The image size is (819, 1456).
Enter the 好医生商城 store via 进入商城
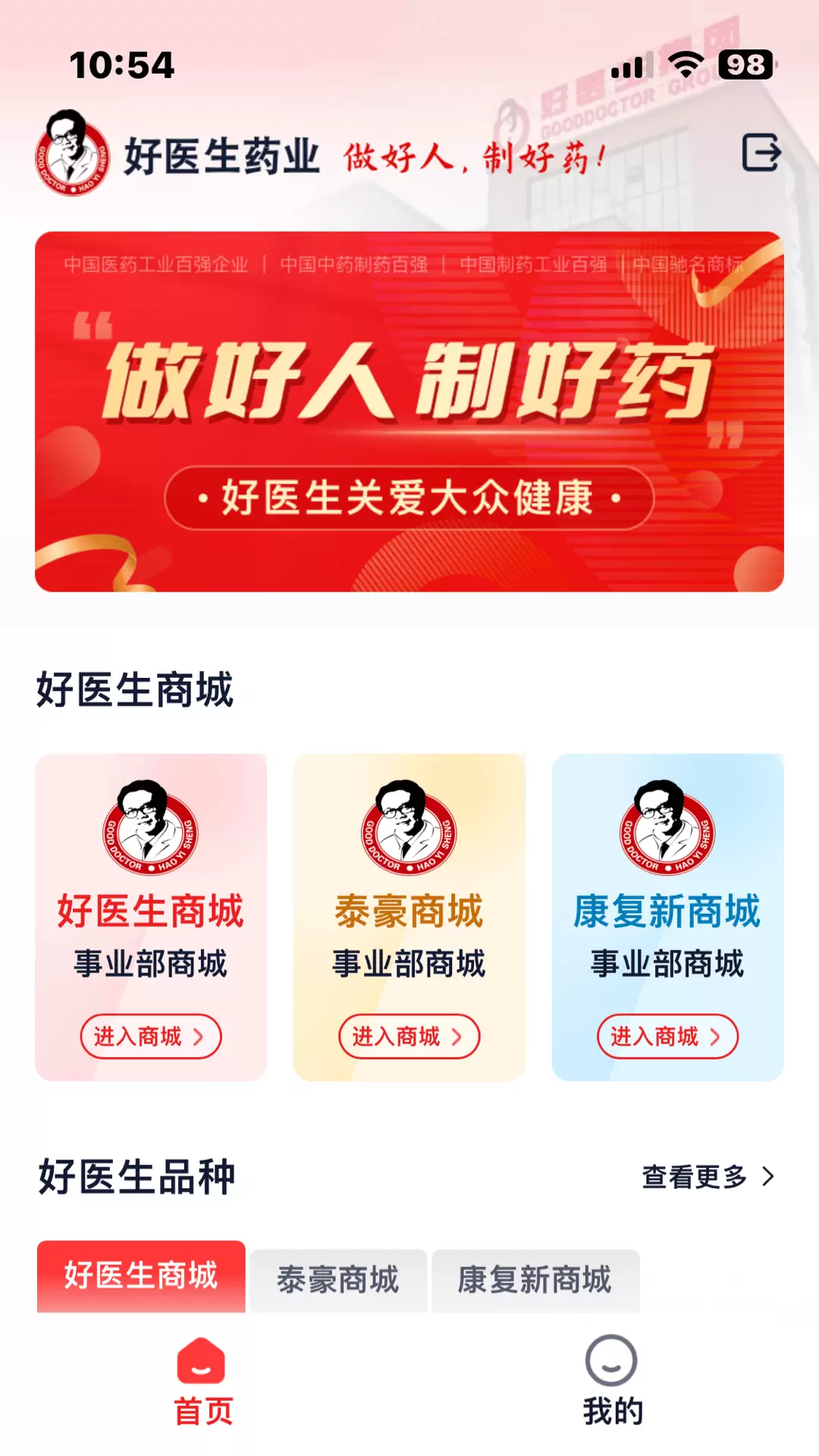[x=151, y=1036]
